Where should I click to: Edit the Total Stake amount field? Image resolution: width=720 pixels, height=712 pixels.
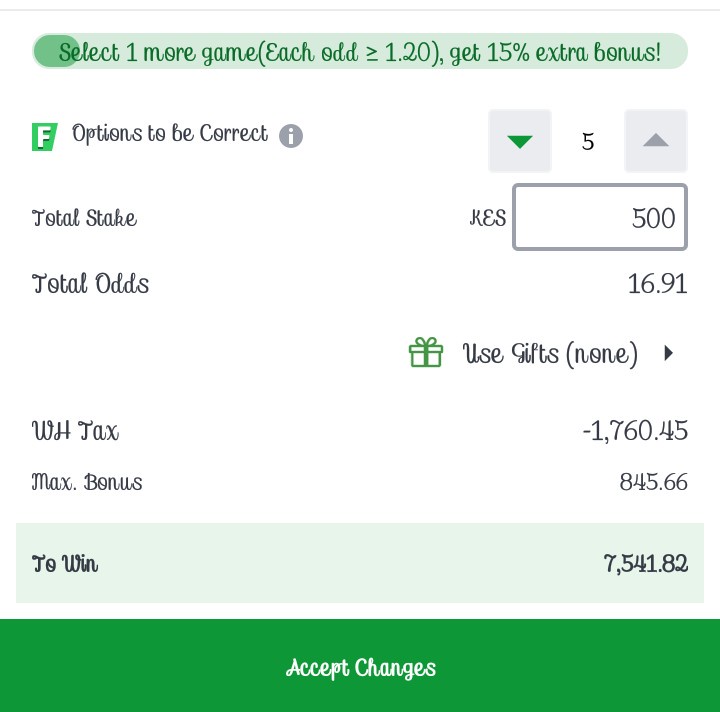coord(600,217)
